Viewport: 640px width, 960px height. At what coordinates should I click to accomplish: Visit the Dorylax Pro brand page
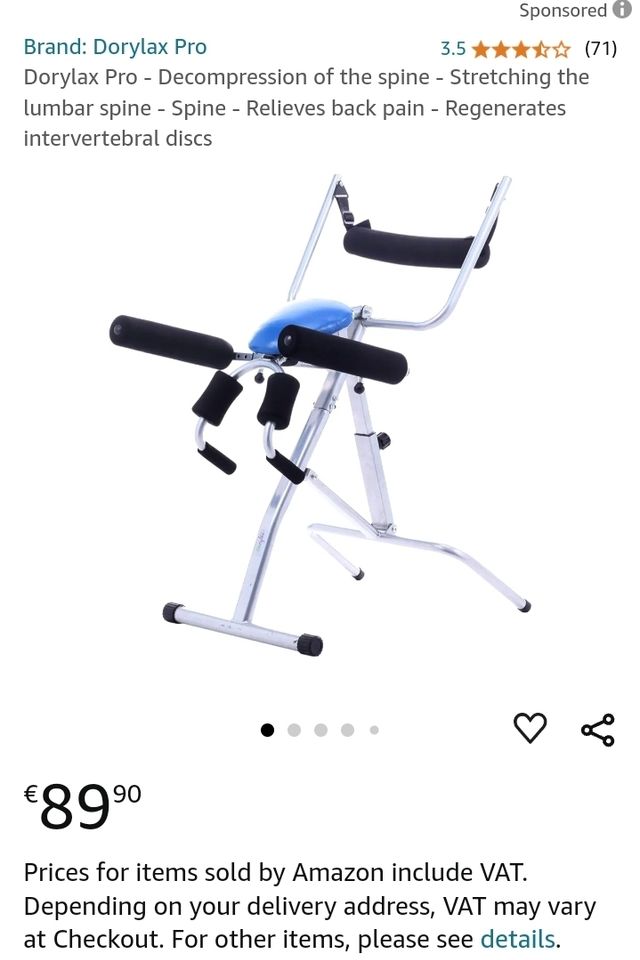click(115, 47)
